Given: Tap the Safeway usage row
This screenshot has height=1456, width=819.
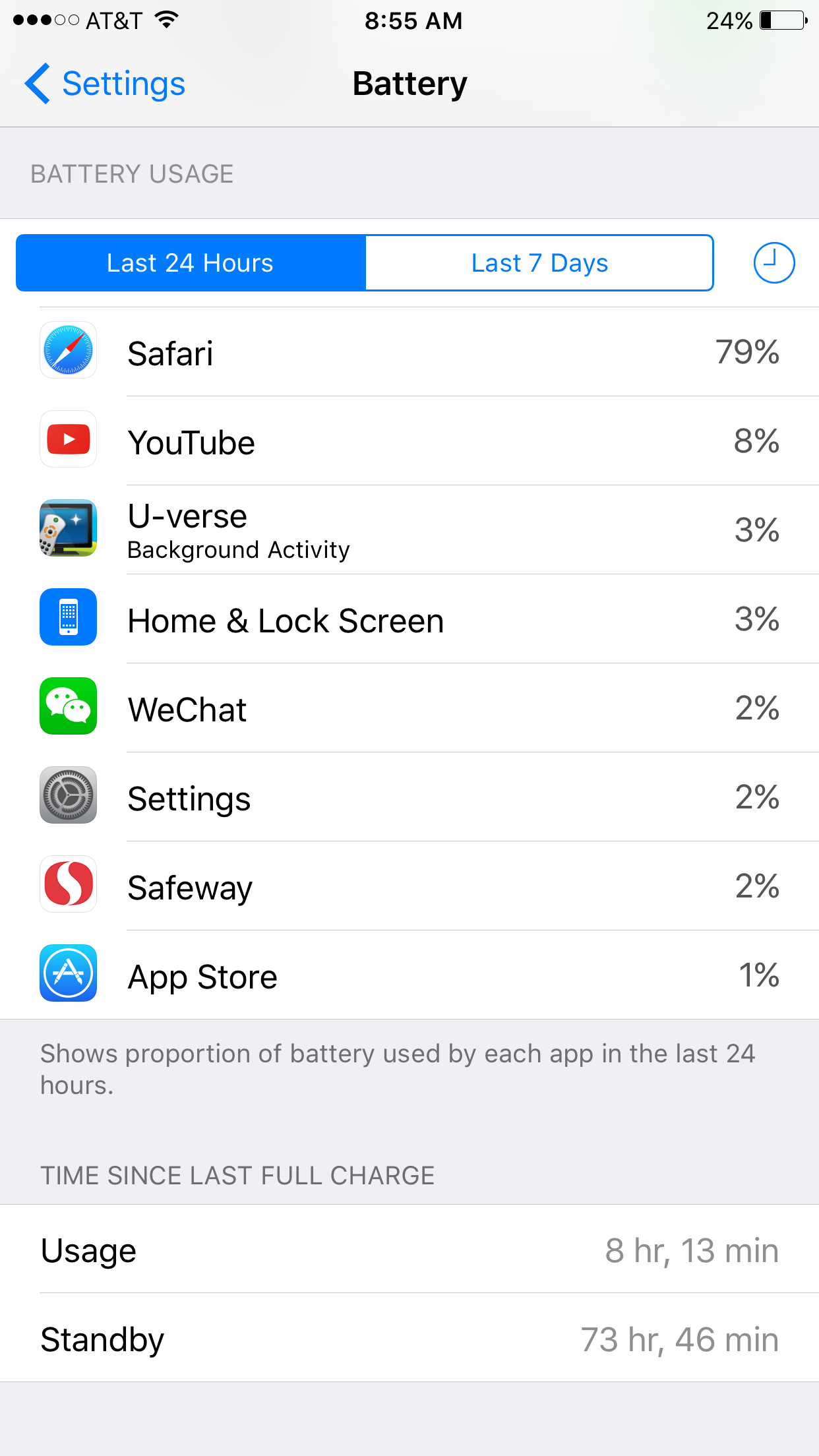Looking at the screenshot, I should point(409,886).
